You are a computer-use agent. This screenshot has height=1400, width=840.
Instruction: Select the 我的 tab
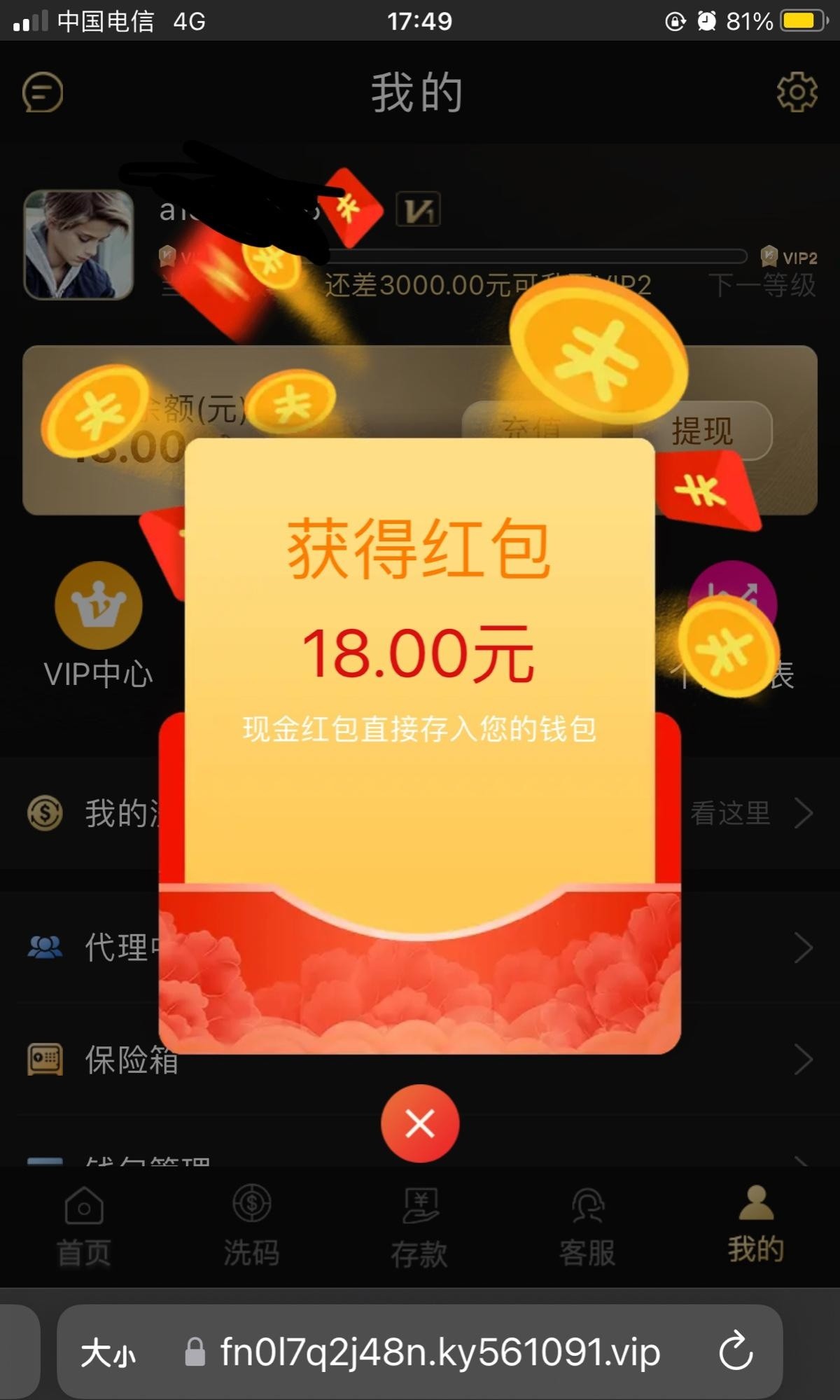[x=756, y=1227]
